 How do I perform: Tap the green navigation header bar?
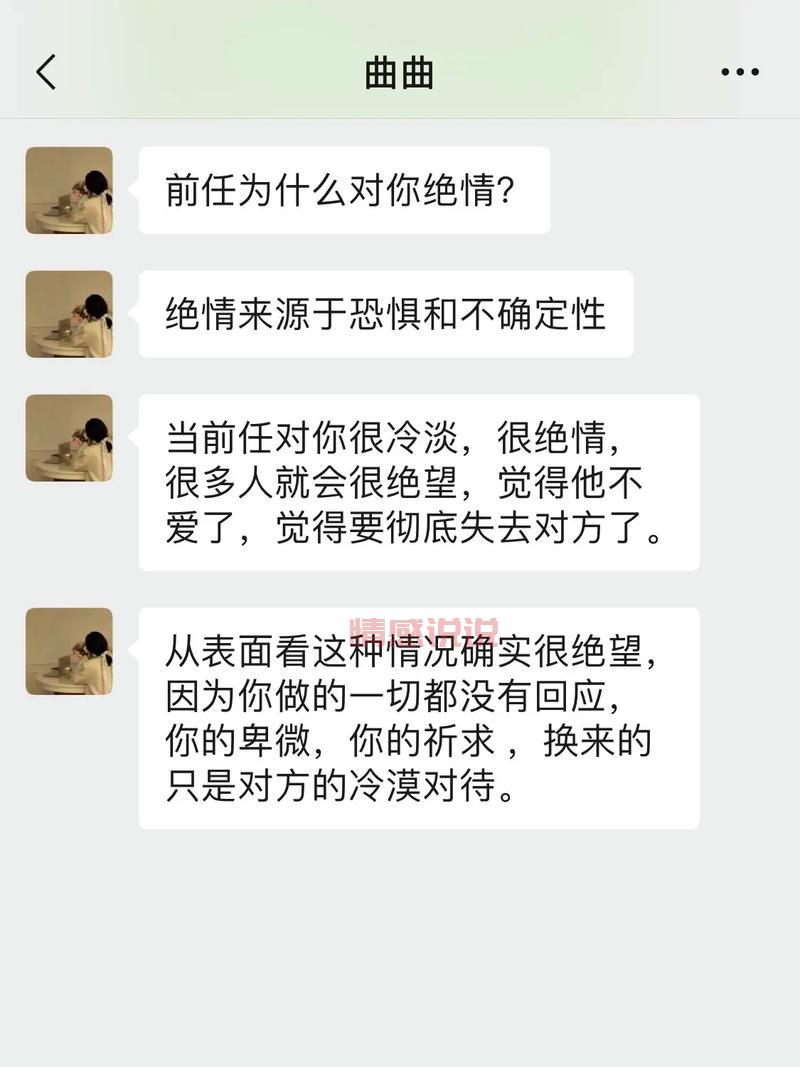pos(399,71)
